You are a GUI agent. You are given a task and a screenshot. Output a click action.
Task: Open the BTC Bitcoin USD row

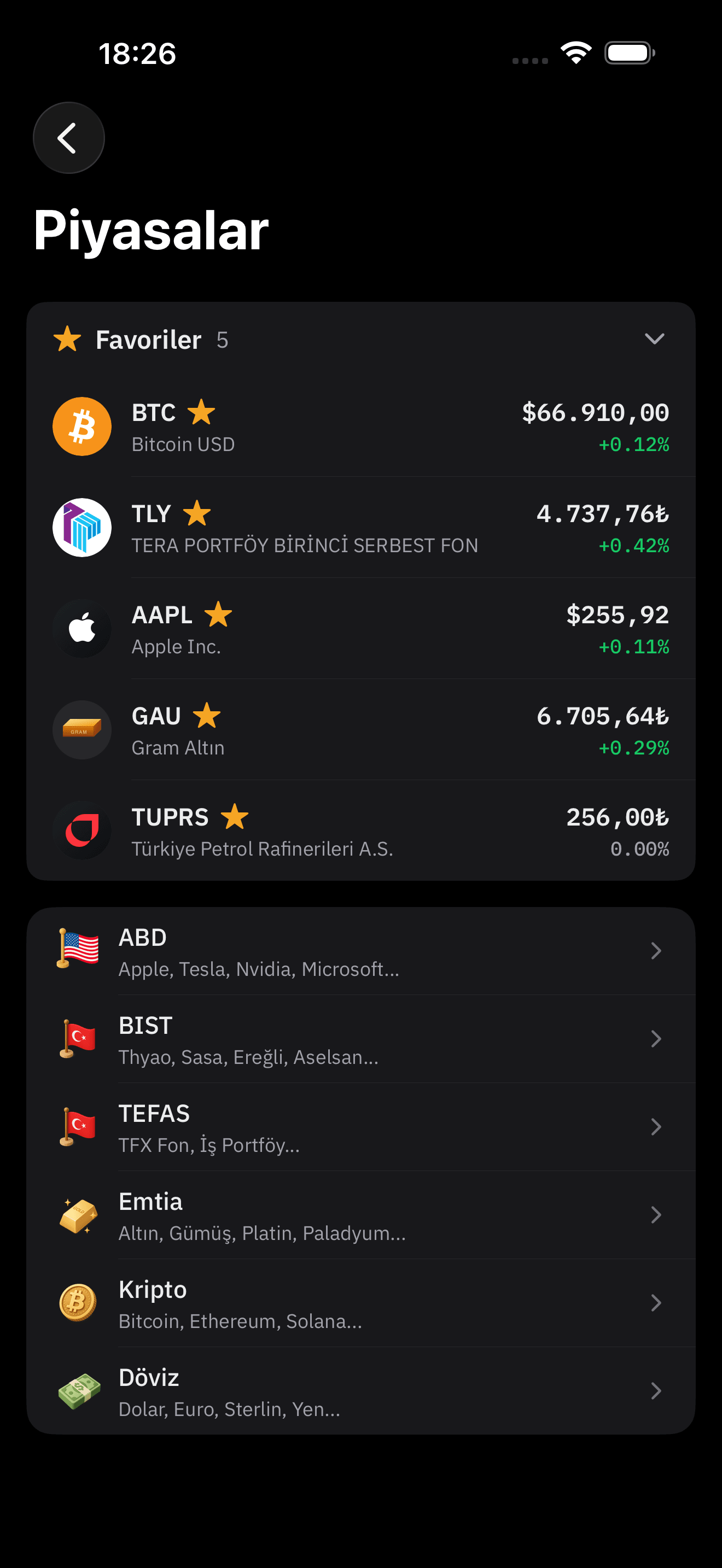tap(360, 428)
